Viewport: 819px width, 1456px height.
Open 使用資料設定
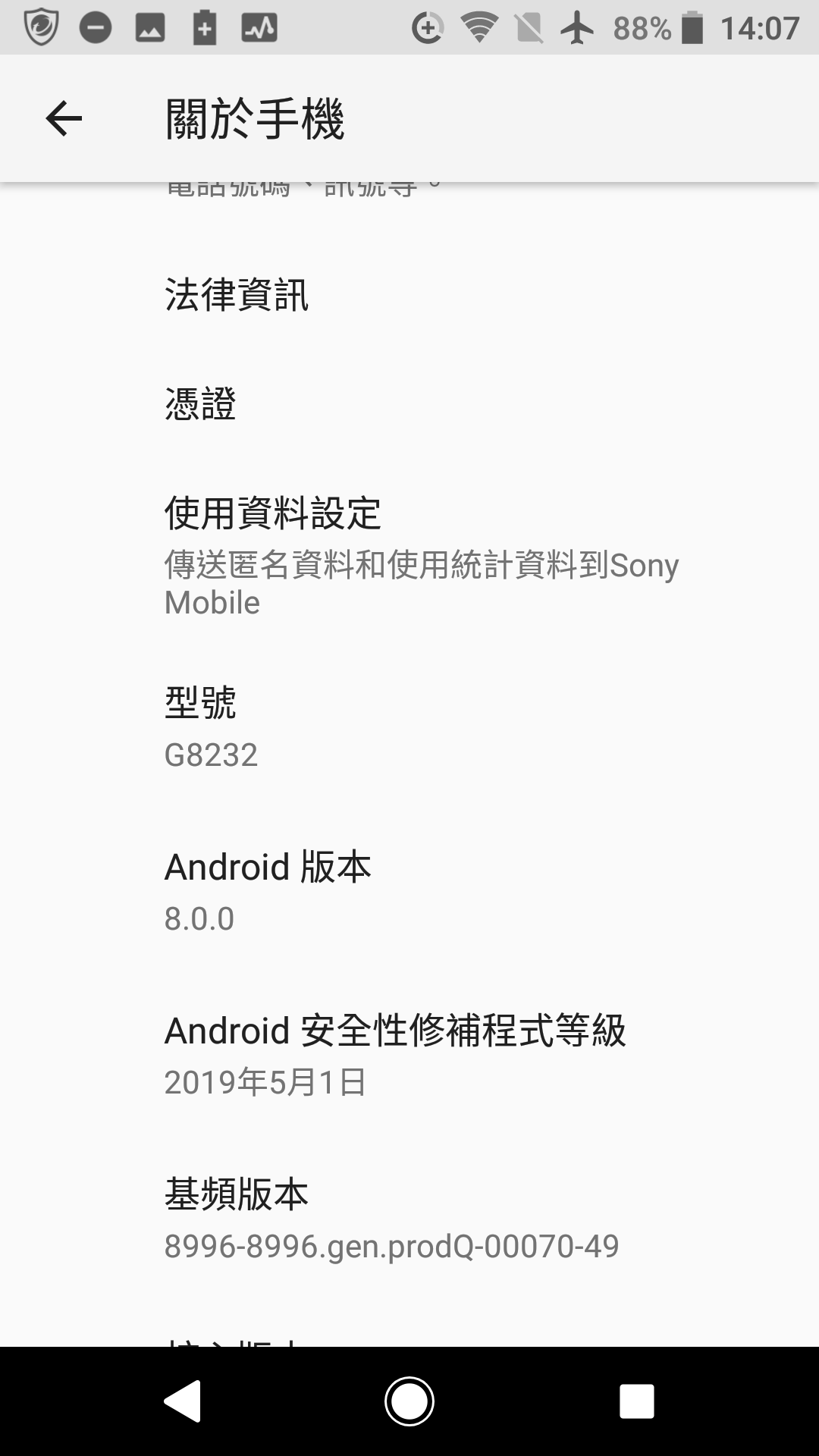click(x=409, y=555)
